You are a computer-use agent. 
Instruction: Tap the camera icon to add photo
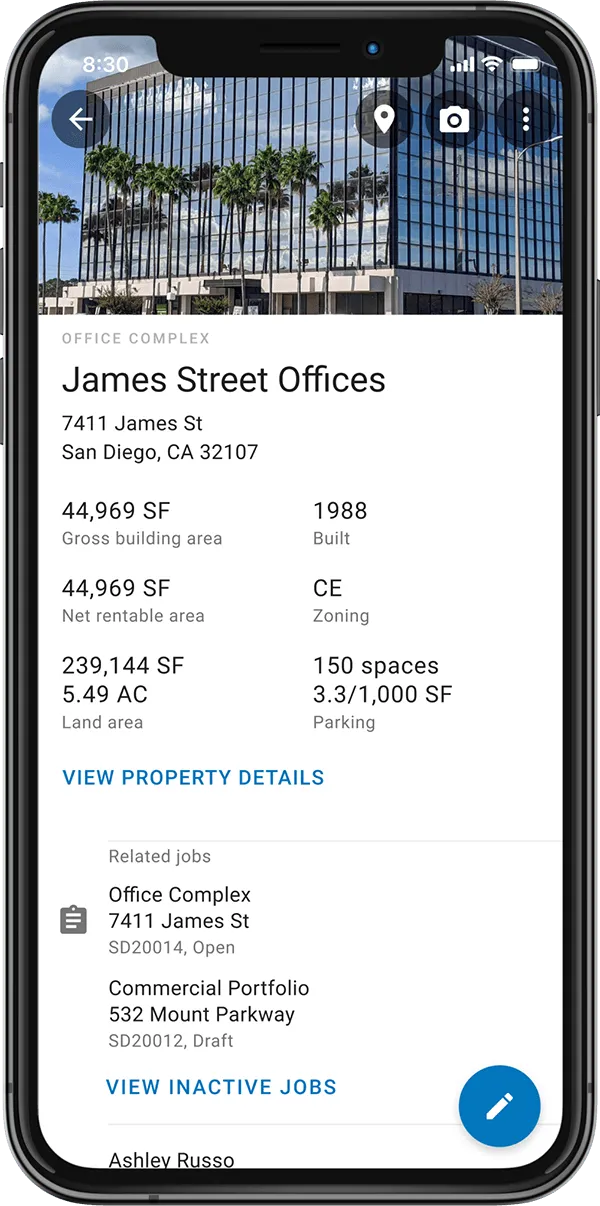click(x=454, y=120)
